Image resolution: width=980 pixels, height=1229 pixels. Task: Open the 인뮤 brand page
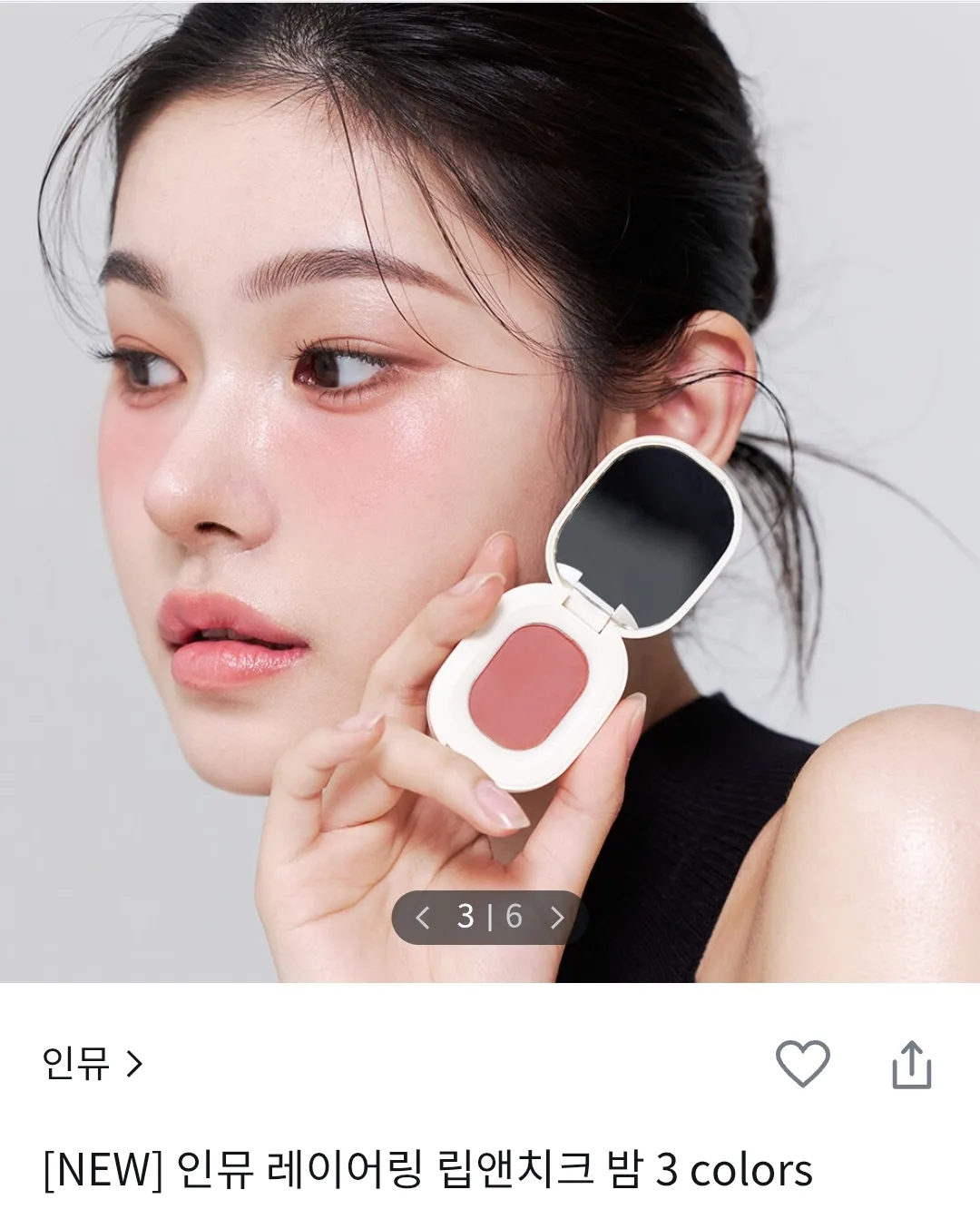[92, 1063]
